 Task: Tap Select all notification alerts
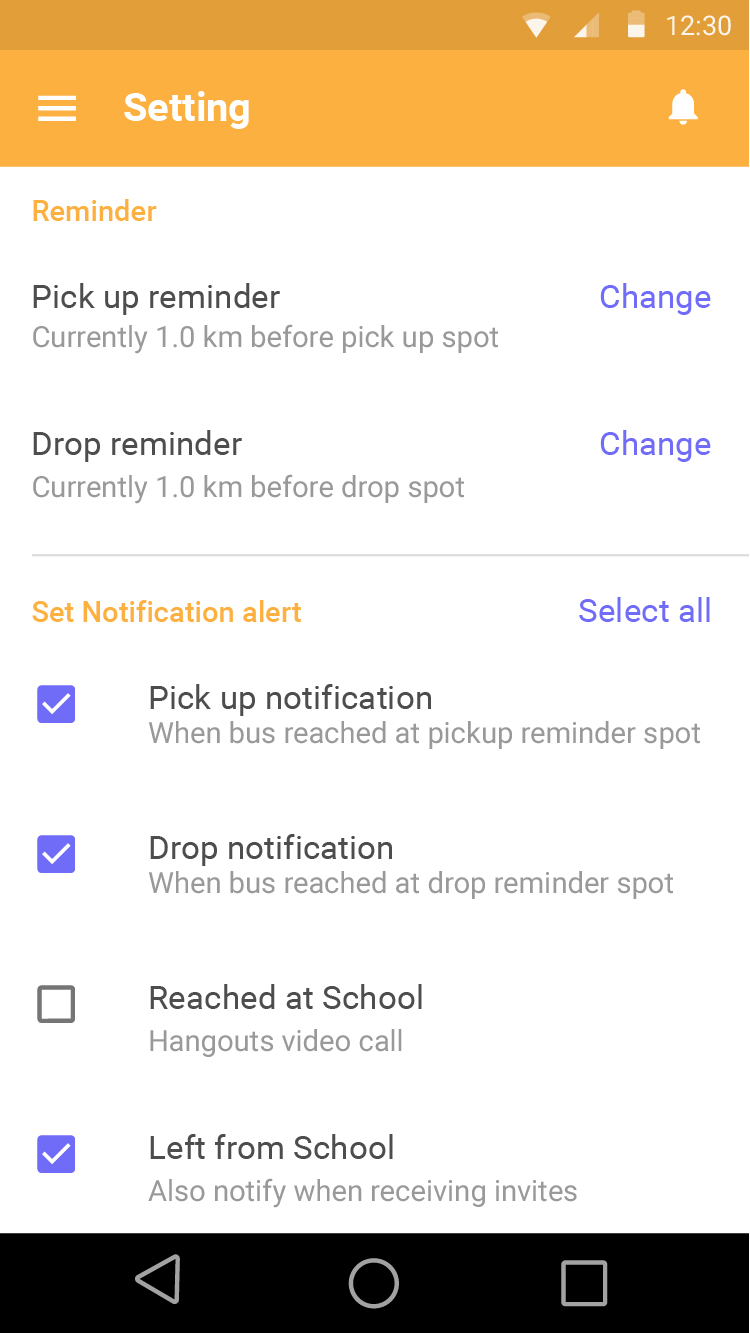coord(644,611)
